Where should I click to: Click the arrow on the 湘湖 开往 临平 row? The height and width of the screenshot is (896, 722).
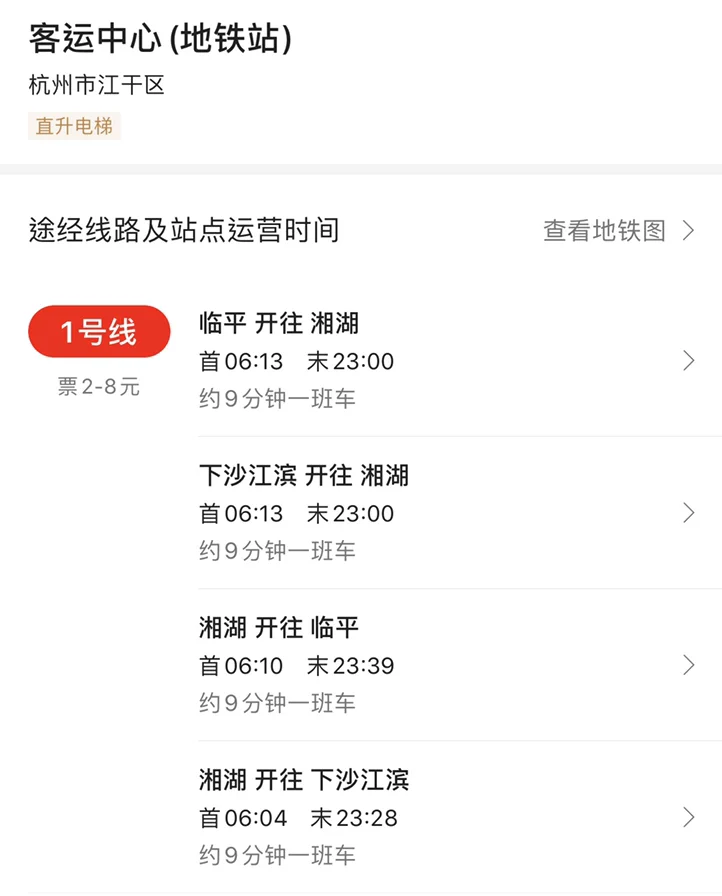coord(688,665)
